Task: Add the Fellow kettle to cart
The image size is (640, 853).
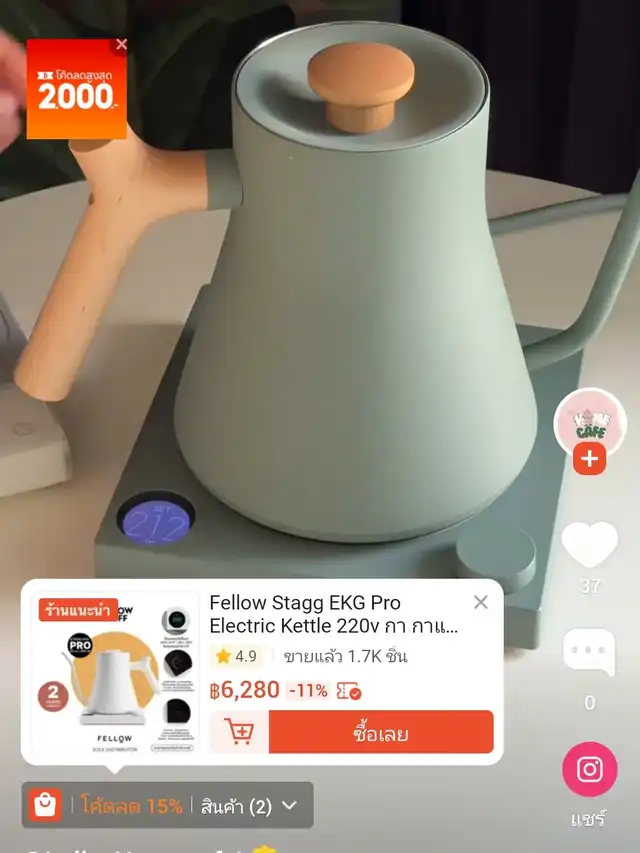Action: 239,732
